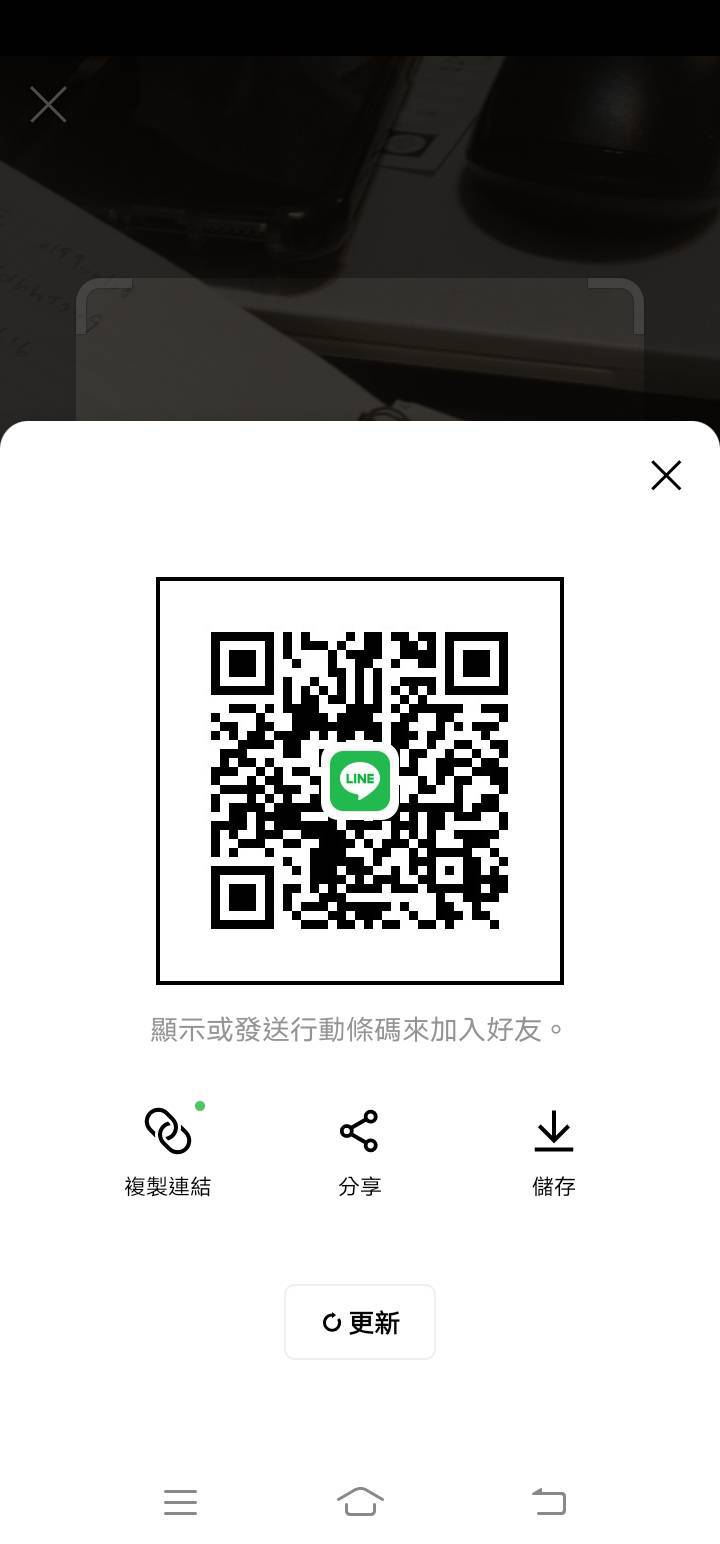Share the QR code (分享)

[x=359, y=1150]
